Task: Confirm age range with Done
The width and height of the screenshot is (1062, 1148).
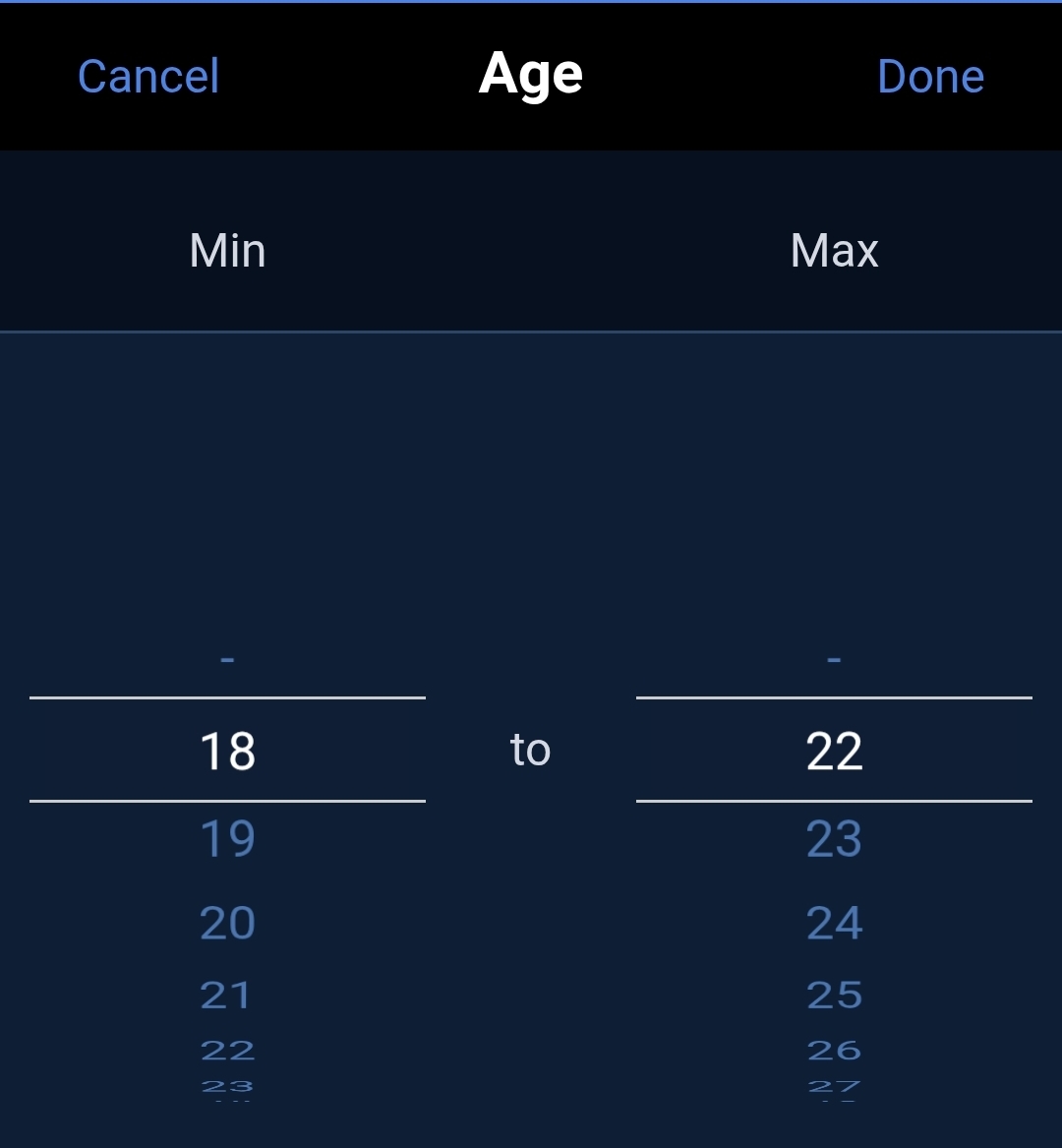Action: pyautogui.click(x=930, y=77)
